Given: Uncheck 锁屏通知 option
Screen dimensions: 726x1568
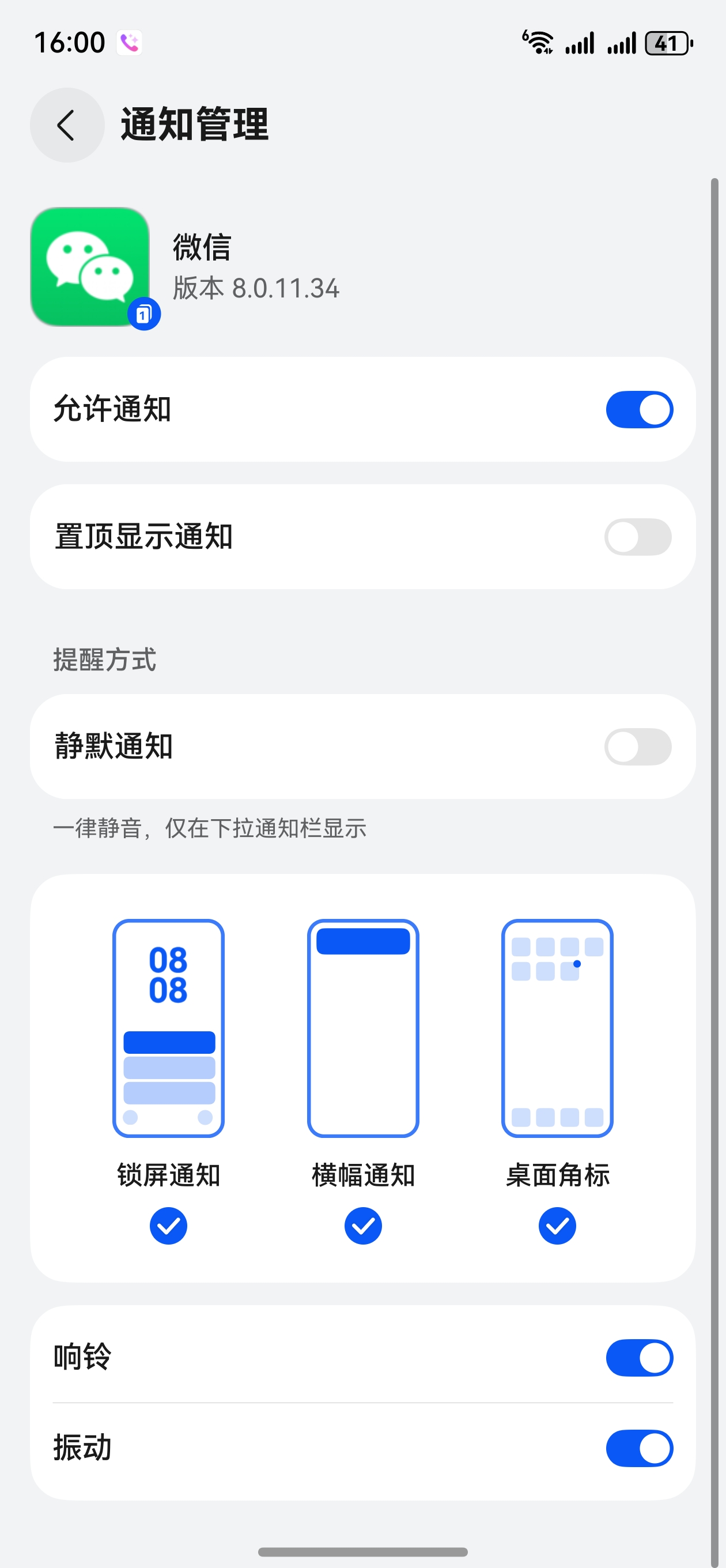Looking at the screenshot, I should [x=169, y=1226].
